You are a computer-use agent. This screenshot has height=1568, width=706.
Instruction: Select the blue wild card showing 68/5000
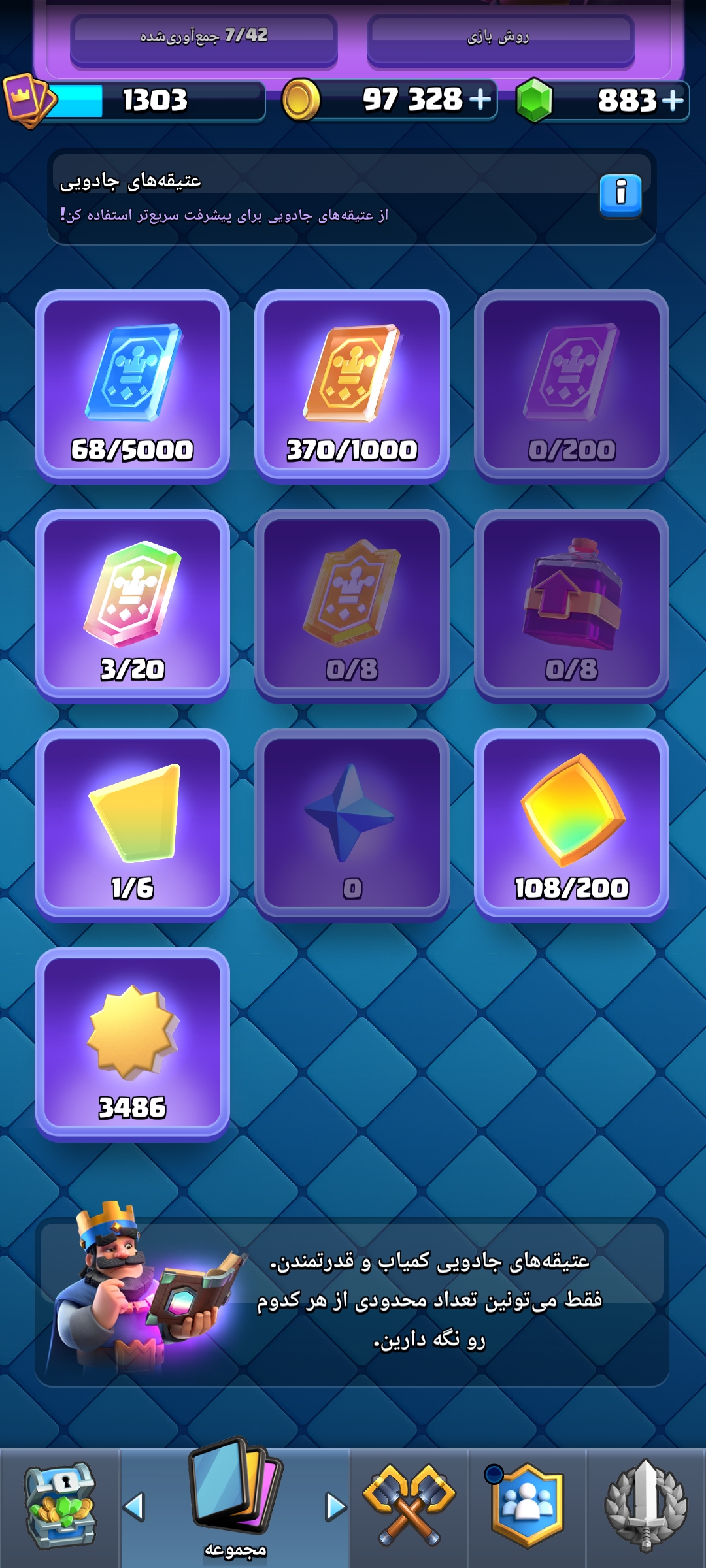132,386
